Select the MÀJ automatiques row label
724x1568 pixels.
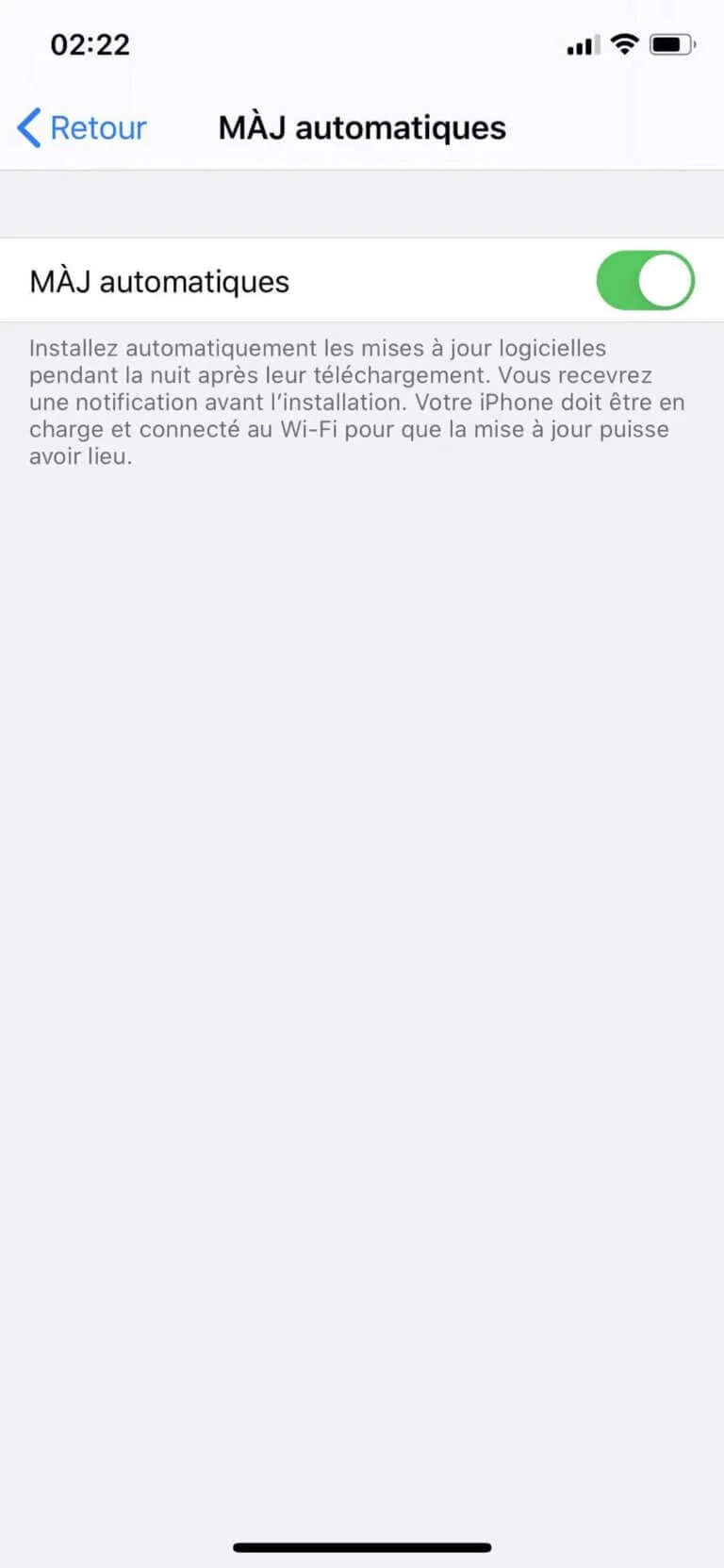[x=158, y=280]
